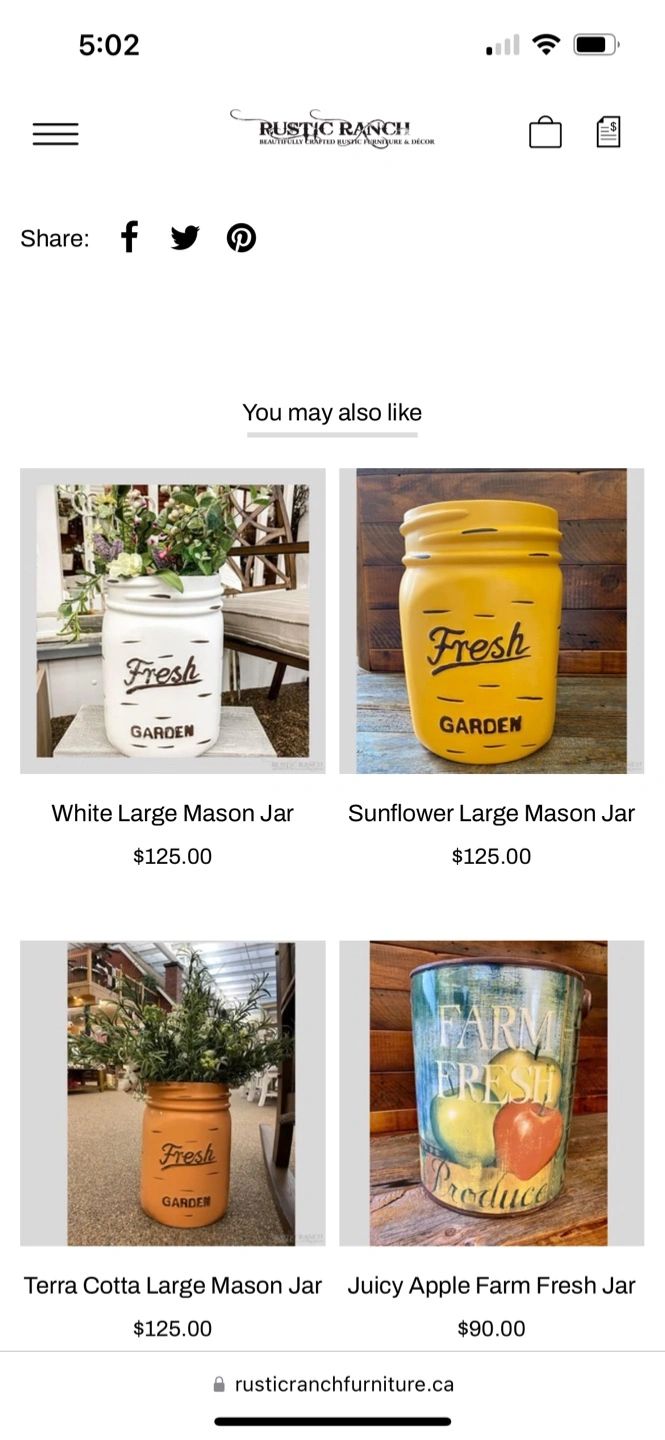Open the Terra Cotta Large Mason Jar photo

173,1093
